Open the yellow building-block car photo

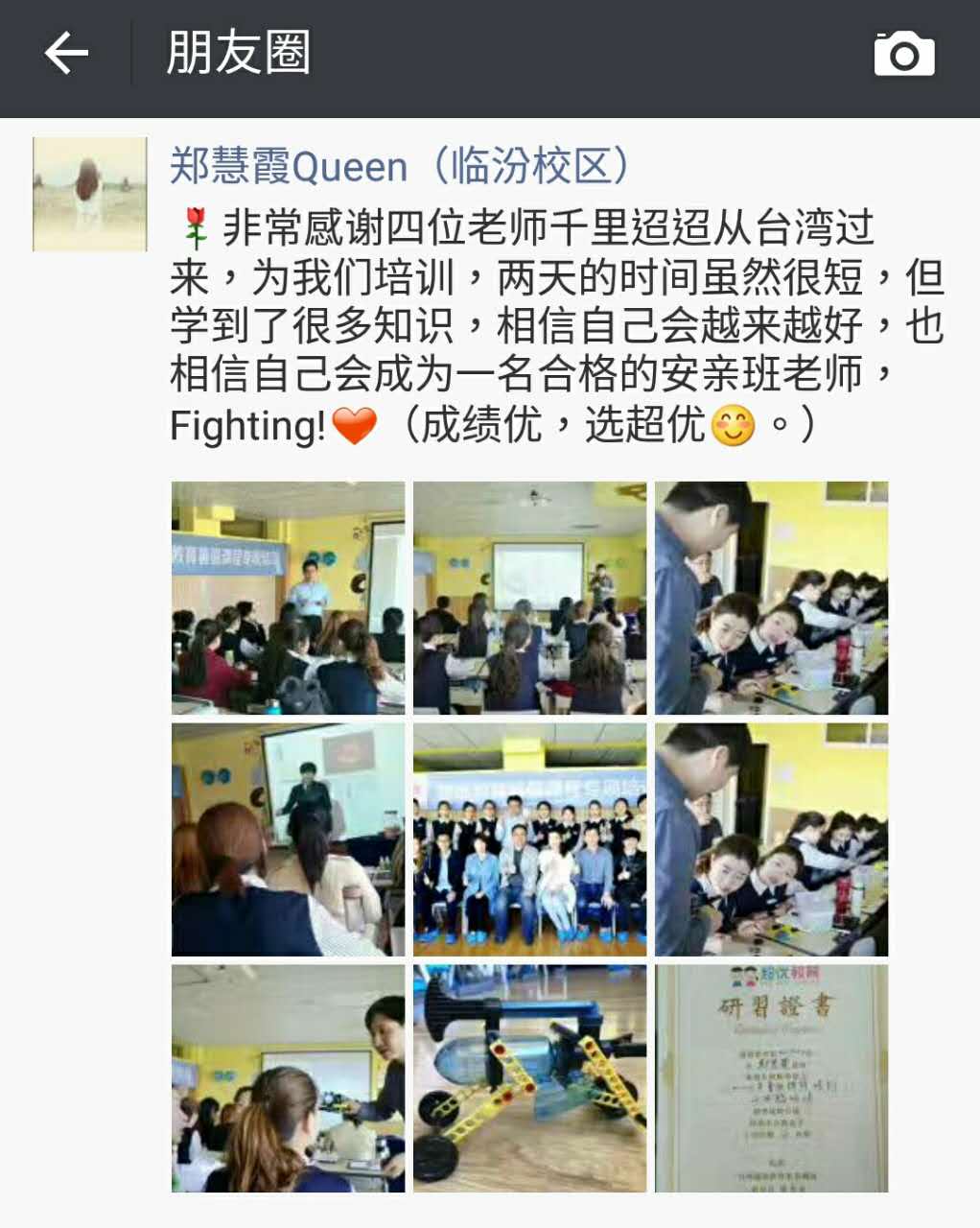click(x=529, y=1078)
